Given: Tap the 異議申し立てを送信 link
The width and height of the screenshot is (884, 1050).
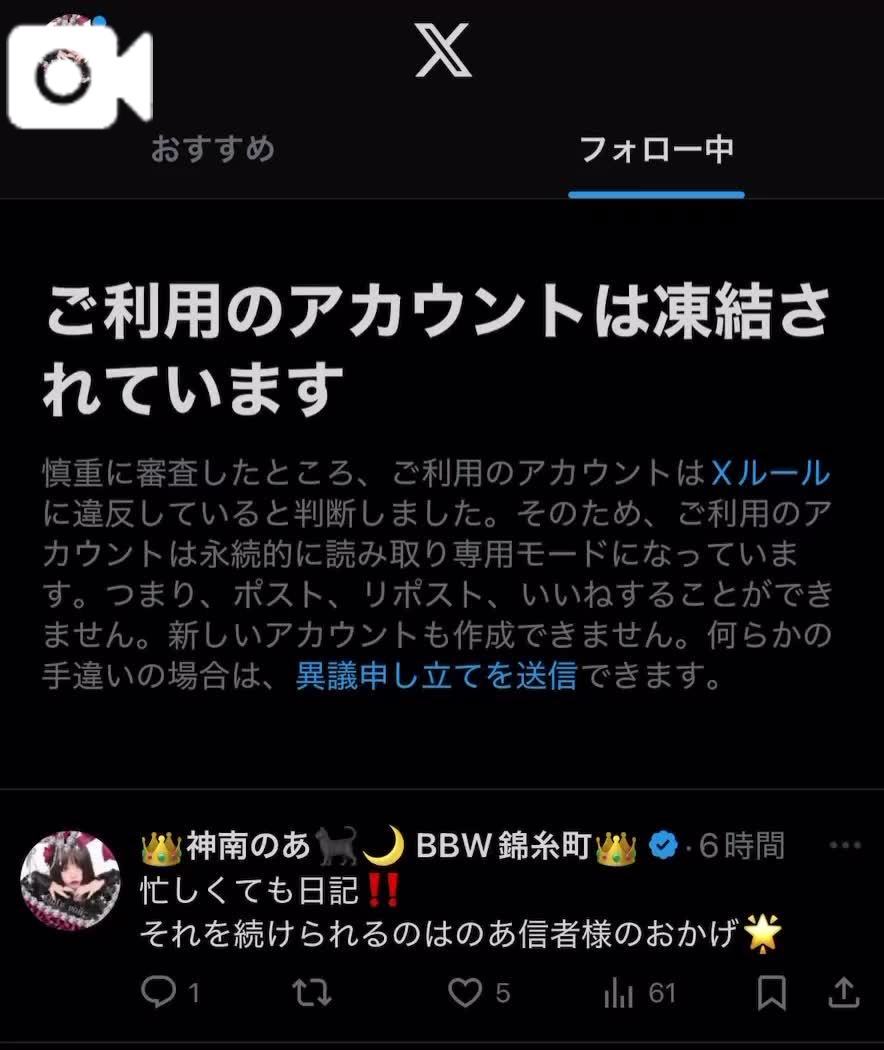Looking at the screenshot, I should (x=436, y=676).
